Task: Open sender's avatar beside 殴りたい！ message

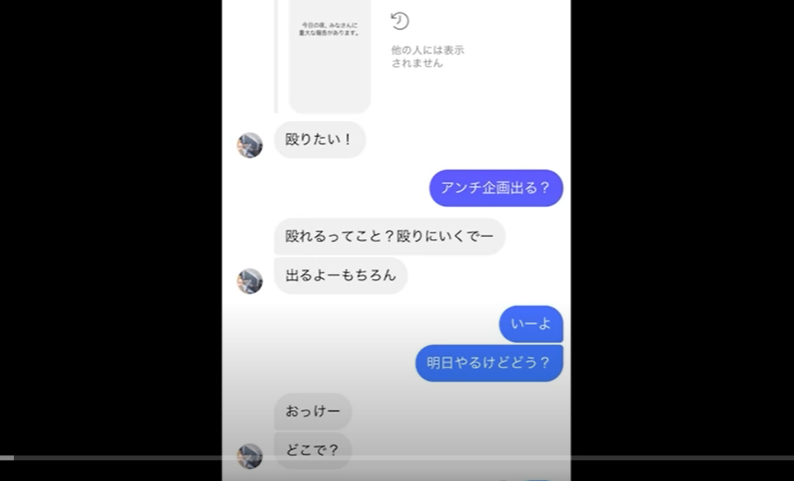Action: [250, 145]
